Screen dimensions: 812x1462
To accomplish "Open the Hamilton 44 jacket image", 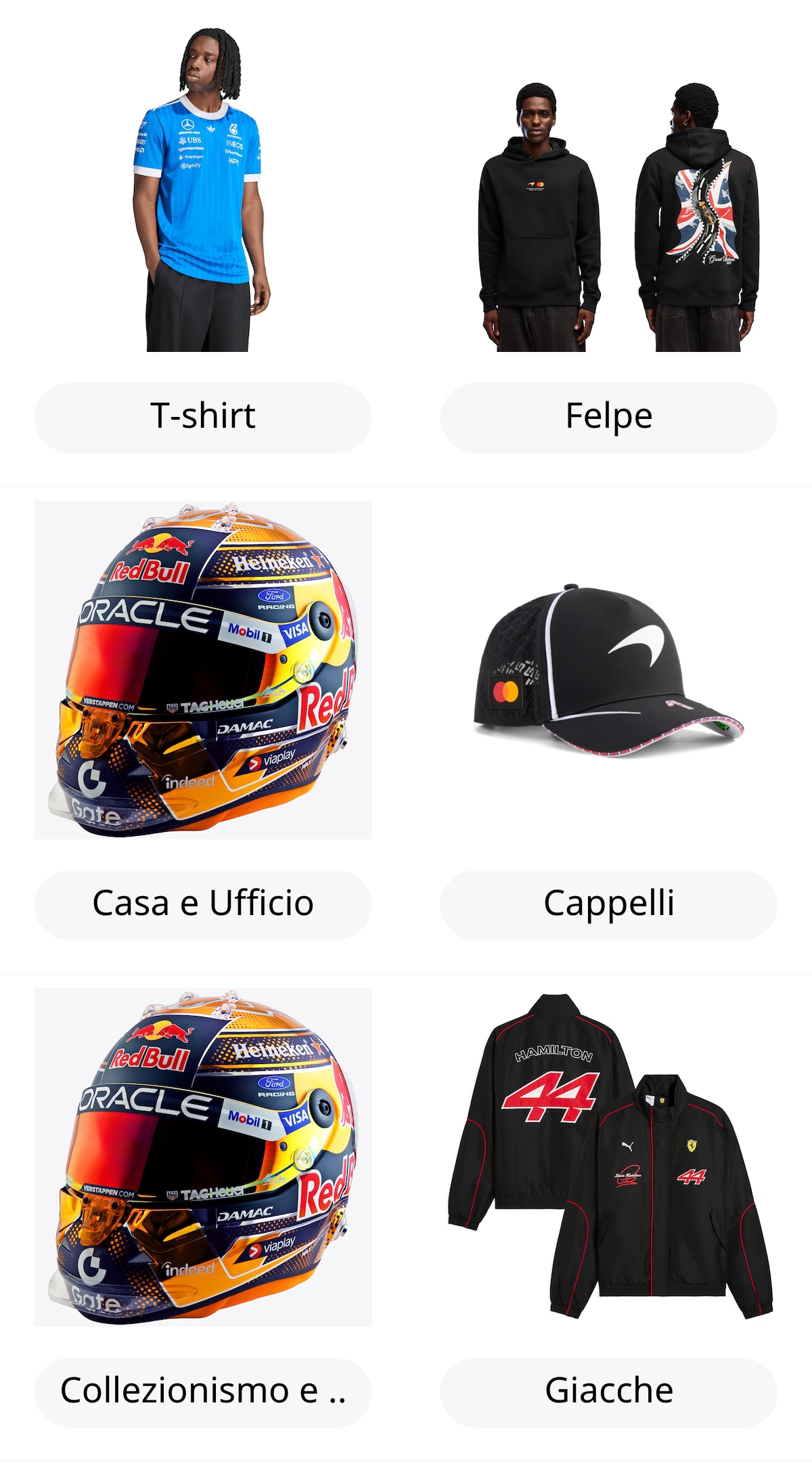I will tap(609, 1157).
